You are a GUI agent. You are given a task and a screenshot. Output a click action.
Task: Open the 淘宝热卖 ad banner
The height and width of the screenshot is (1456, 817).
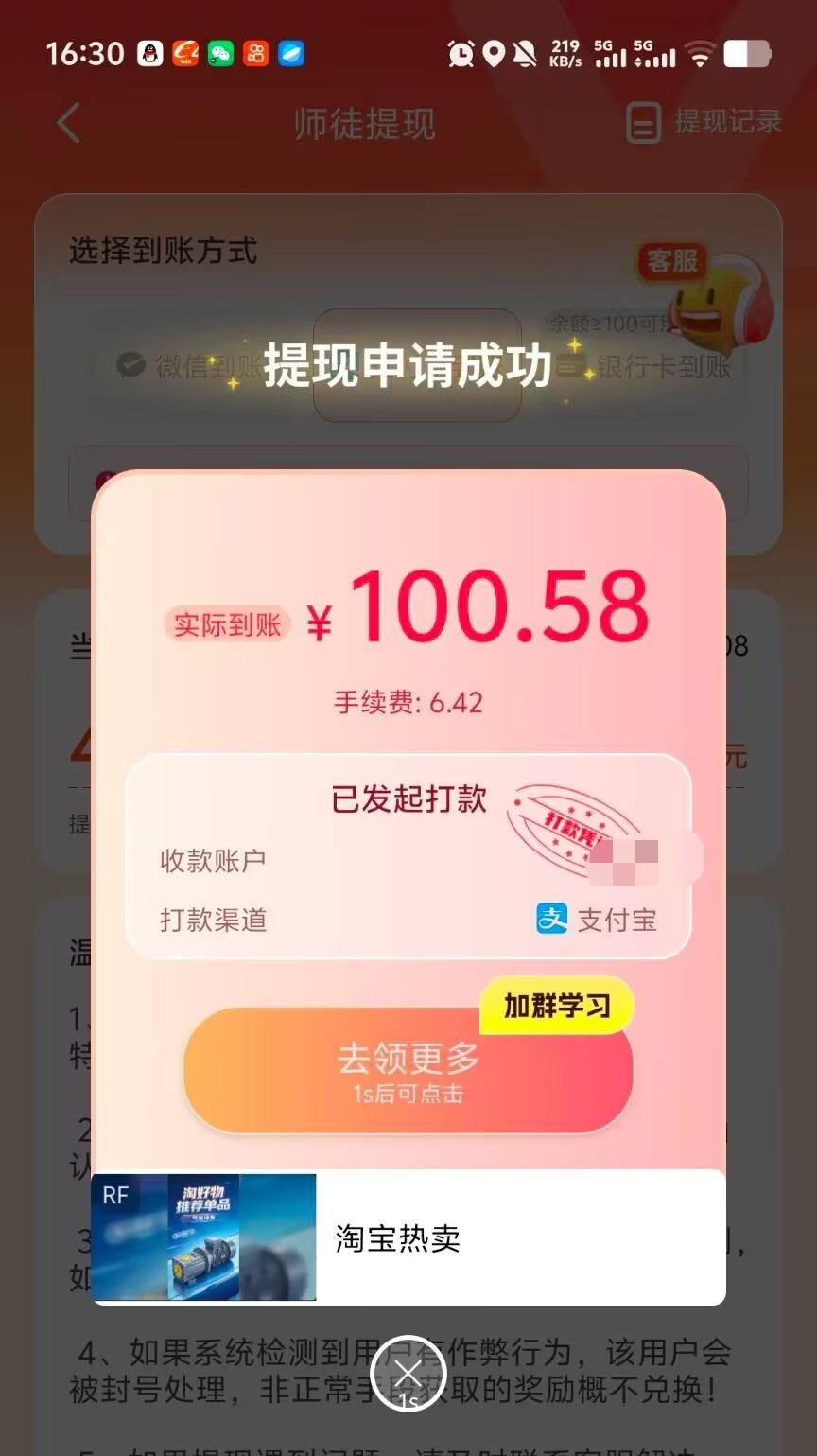pyautogui.click(x=408, y=1237)
